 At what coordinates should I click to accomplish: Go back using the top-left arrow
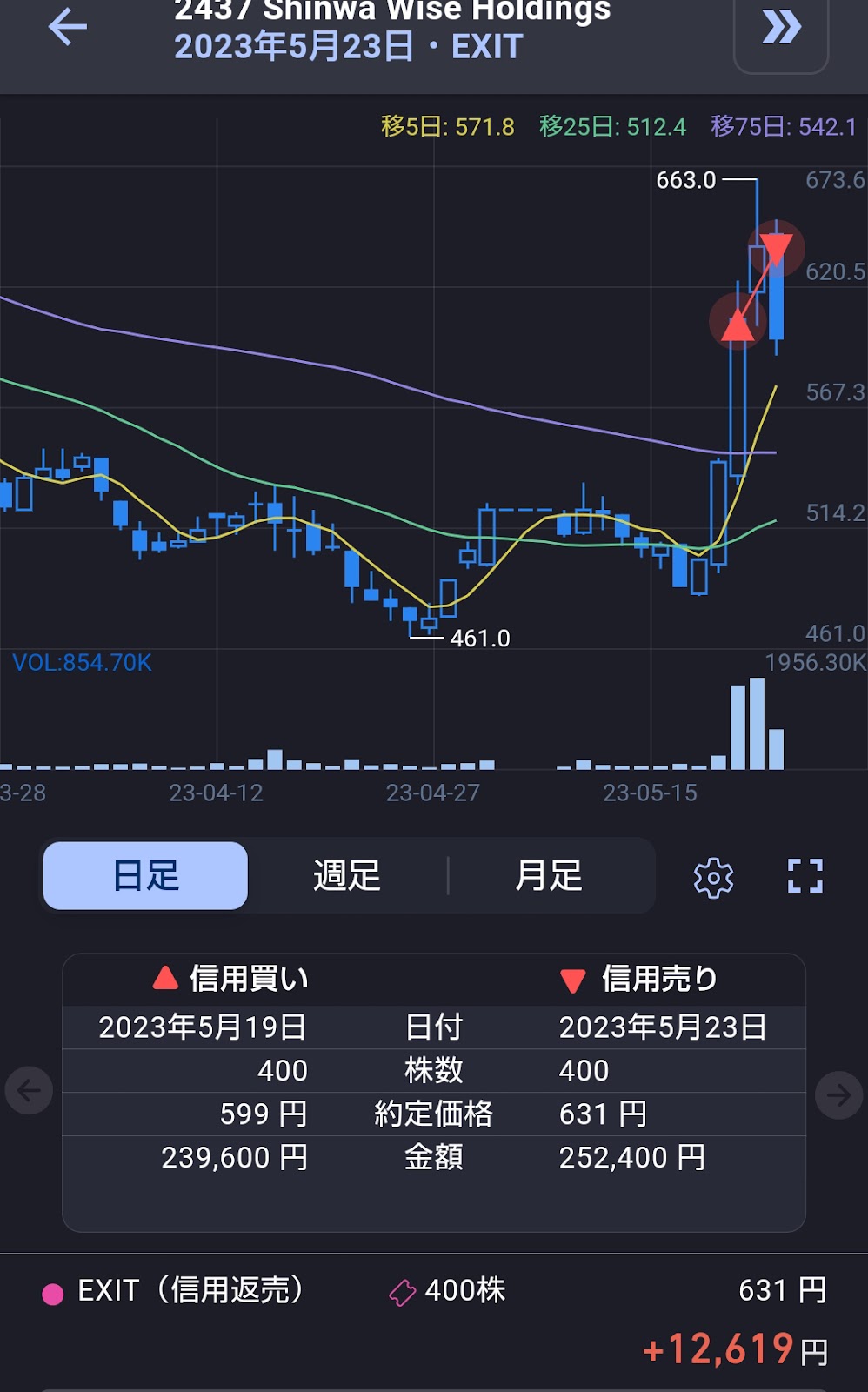coord(68,27)
